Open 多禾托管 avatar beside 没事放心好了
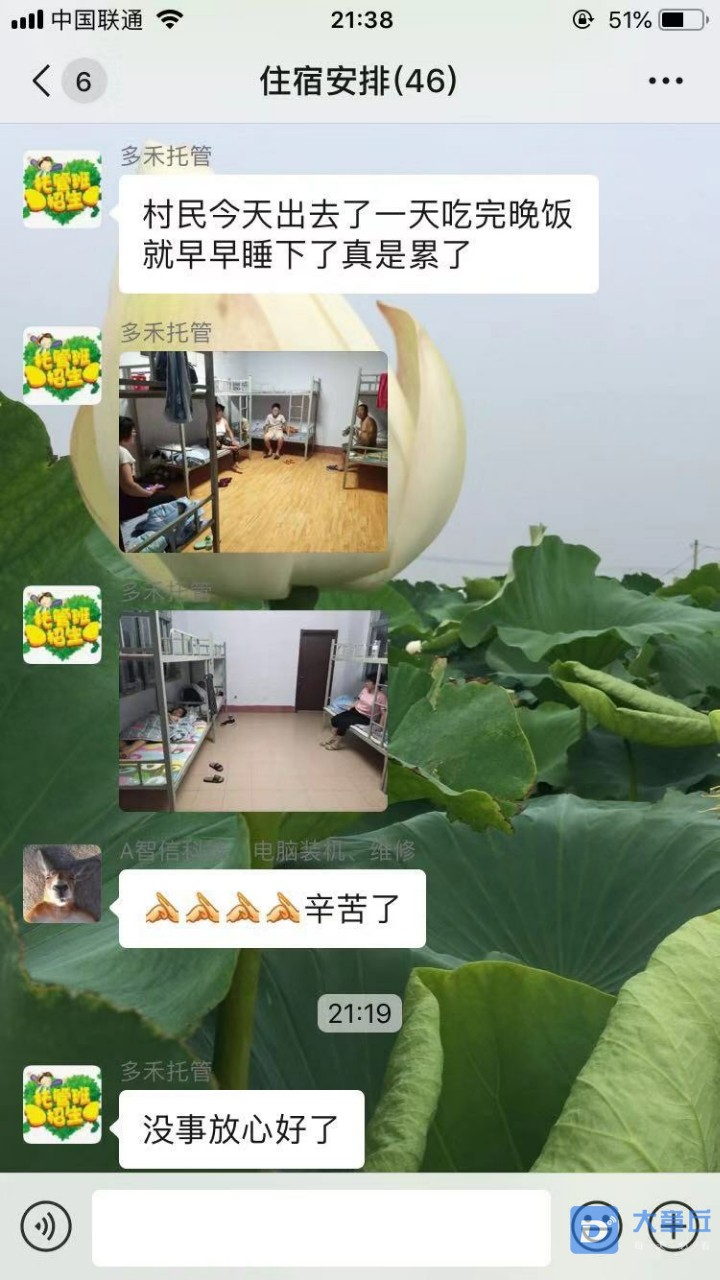This screenshot has height=1280, width=720. (62, 1104)
